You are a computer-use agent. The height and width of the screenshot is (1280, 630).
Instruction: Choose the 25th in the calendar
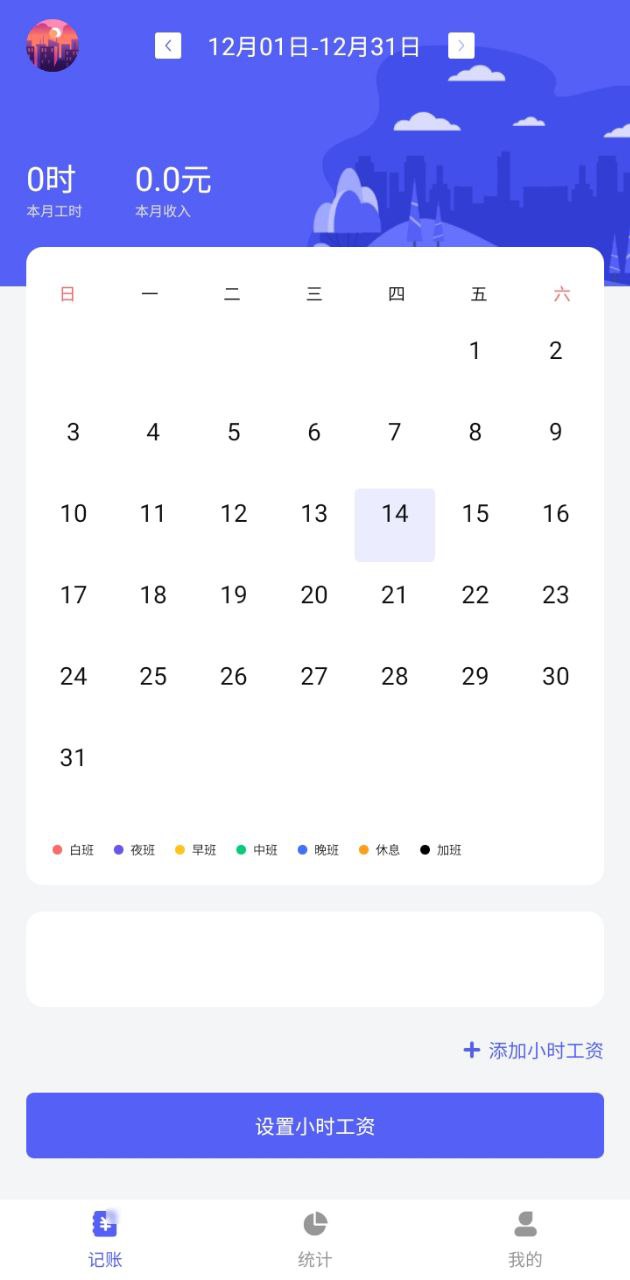coord(153,677)
